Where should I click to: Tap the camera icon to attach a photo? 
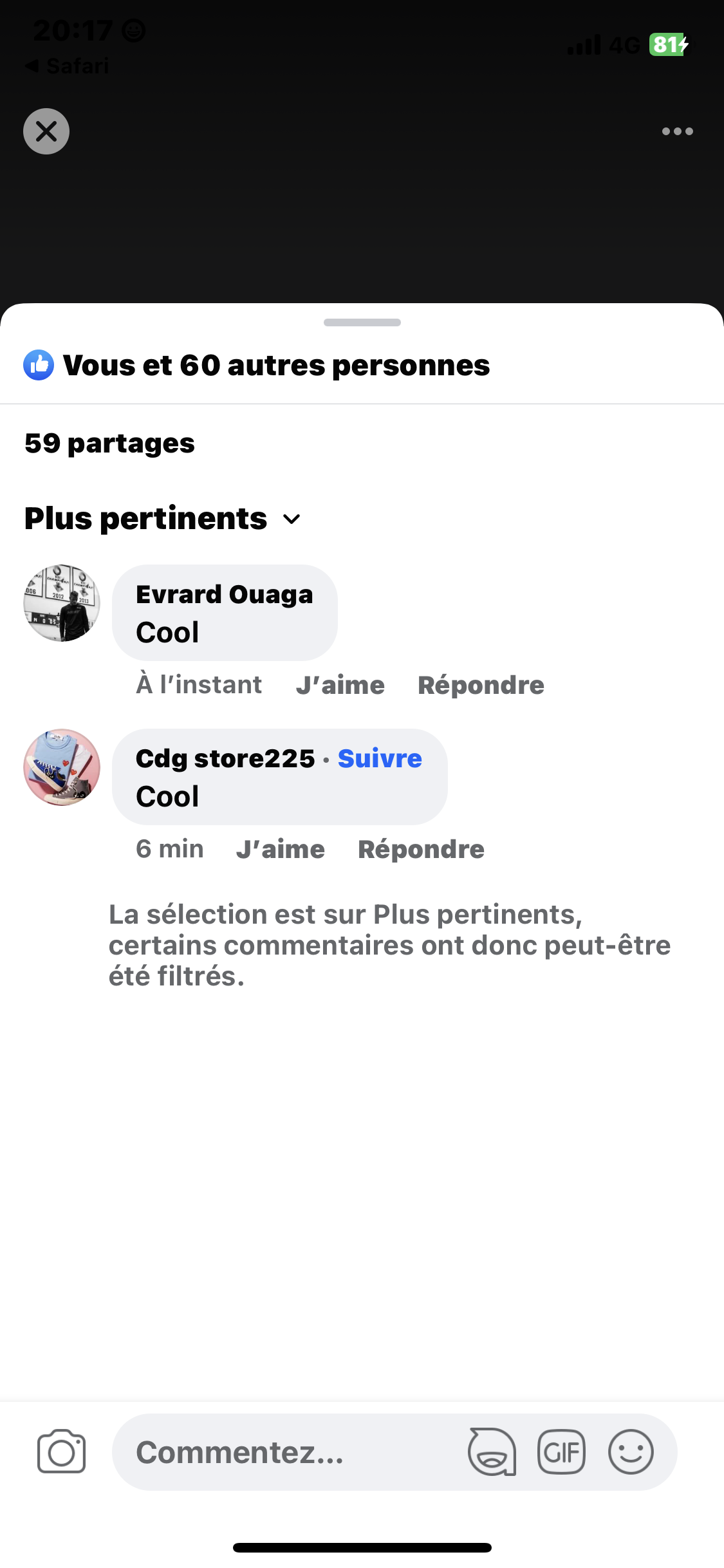point(62,1451)
